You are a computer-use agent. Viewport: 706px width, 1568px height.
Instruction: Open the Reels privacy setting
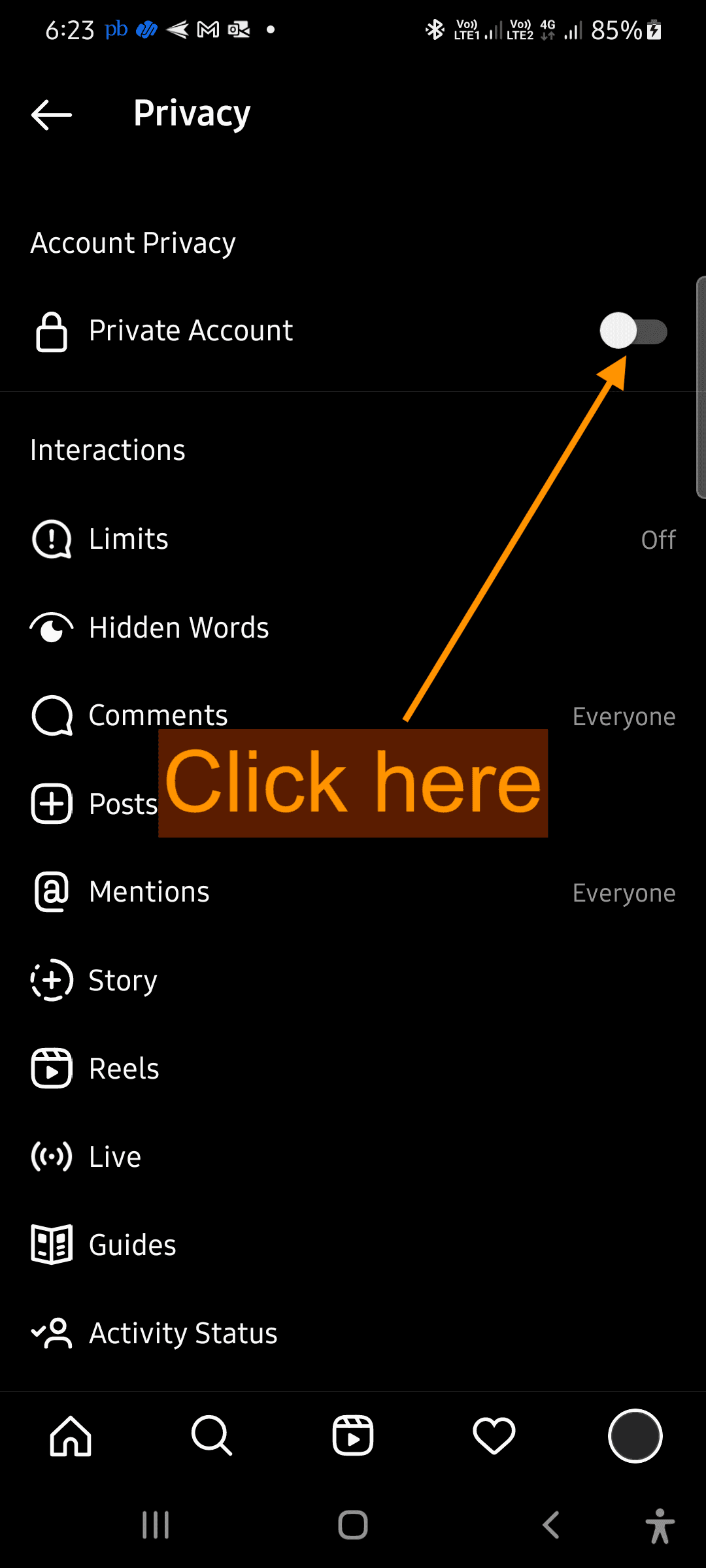pyautogui.click(x=353, y=1069)
